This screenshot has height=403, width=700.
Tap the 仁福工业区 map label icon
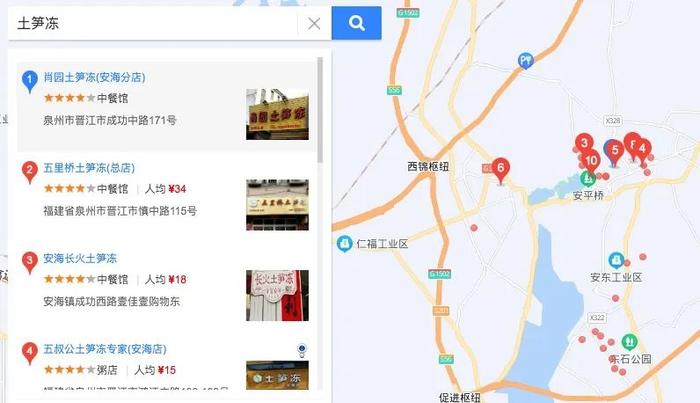(344, 243)
